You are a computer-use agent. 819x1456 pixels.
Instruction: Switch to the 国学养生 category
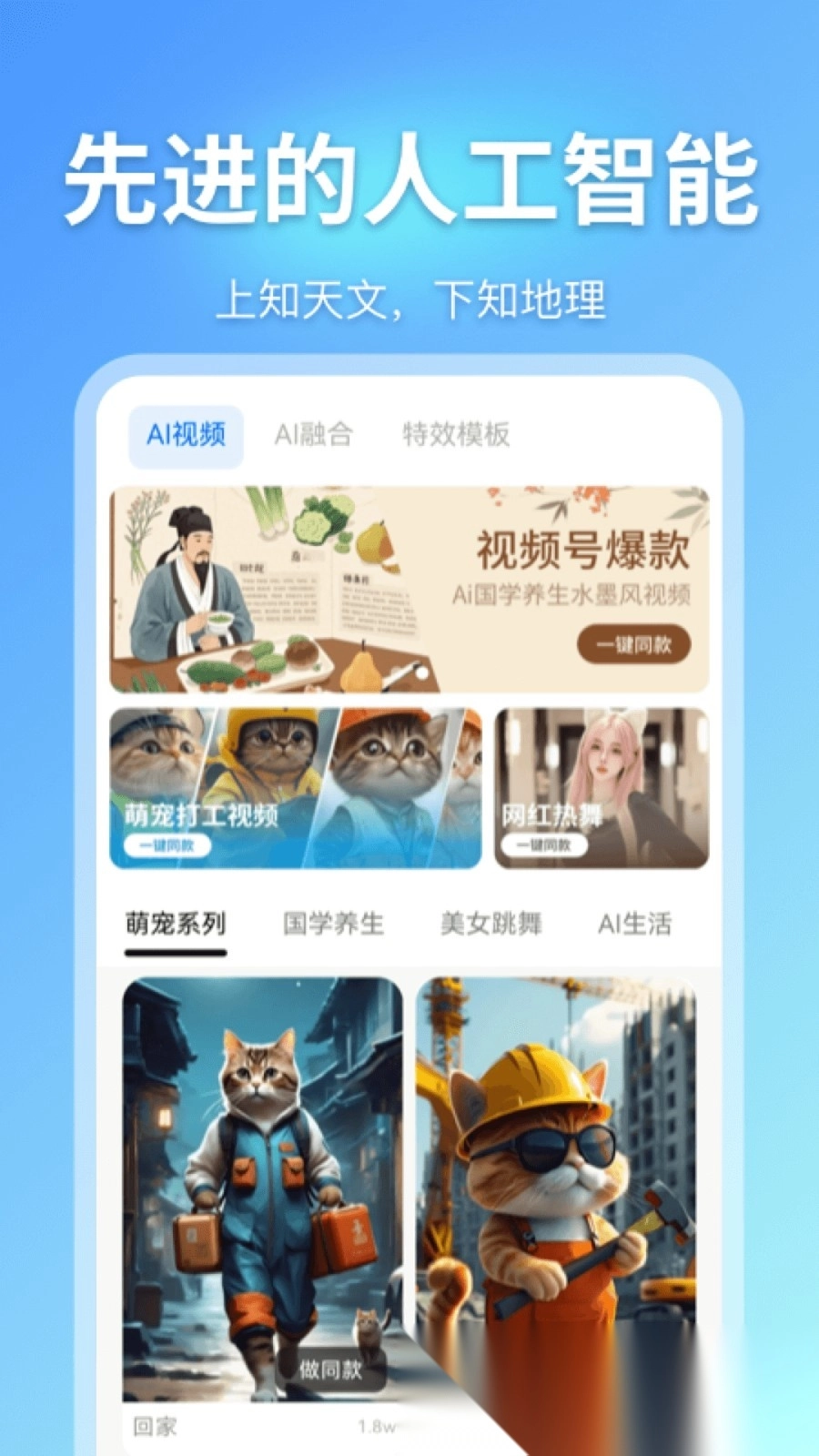tap(333, 923)
